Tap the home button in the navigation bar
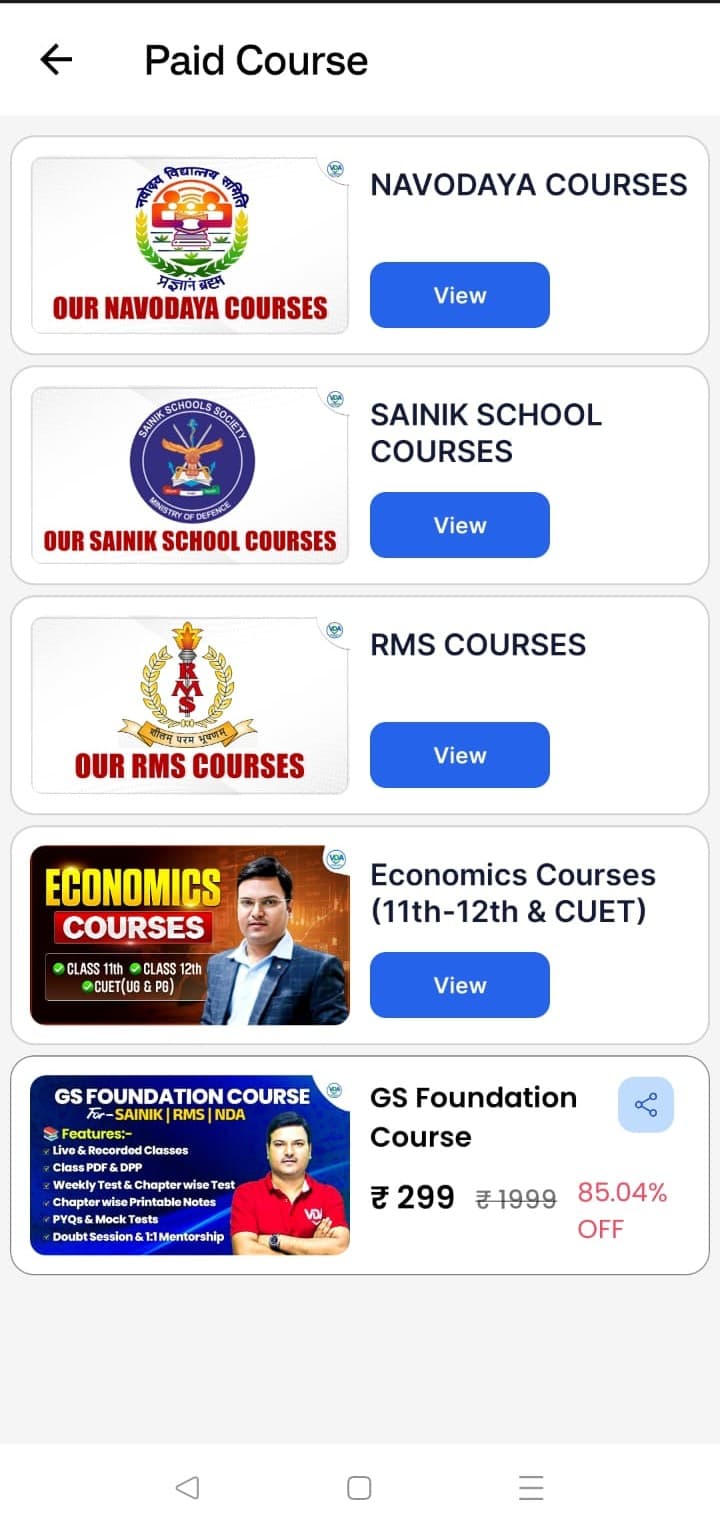The height and width of the screenshot is (1532, 720). (x=358, y=1488)
